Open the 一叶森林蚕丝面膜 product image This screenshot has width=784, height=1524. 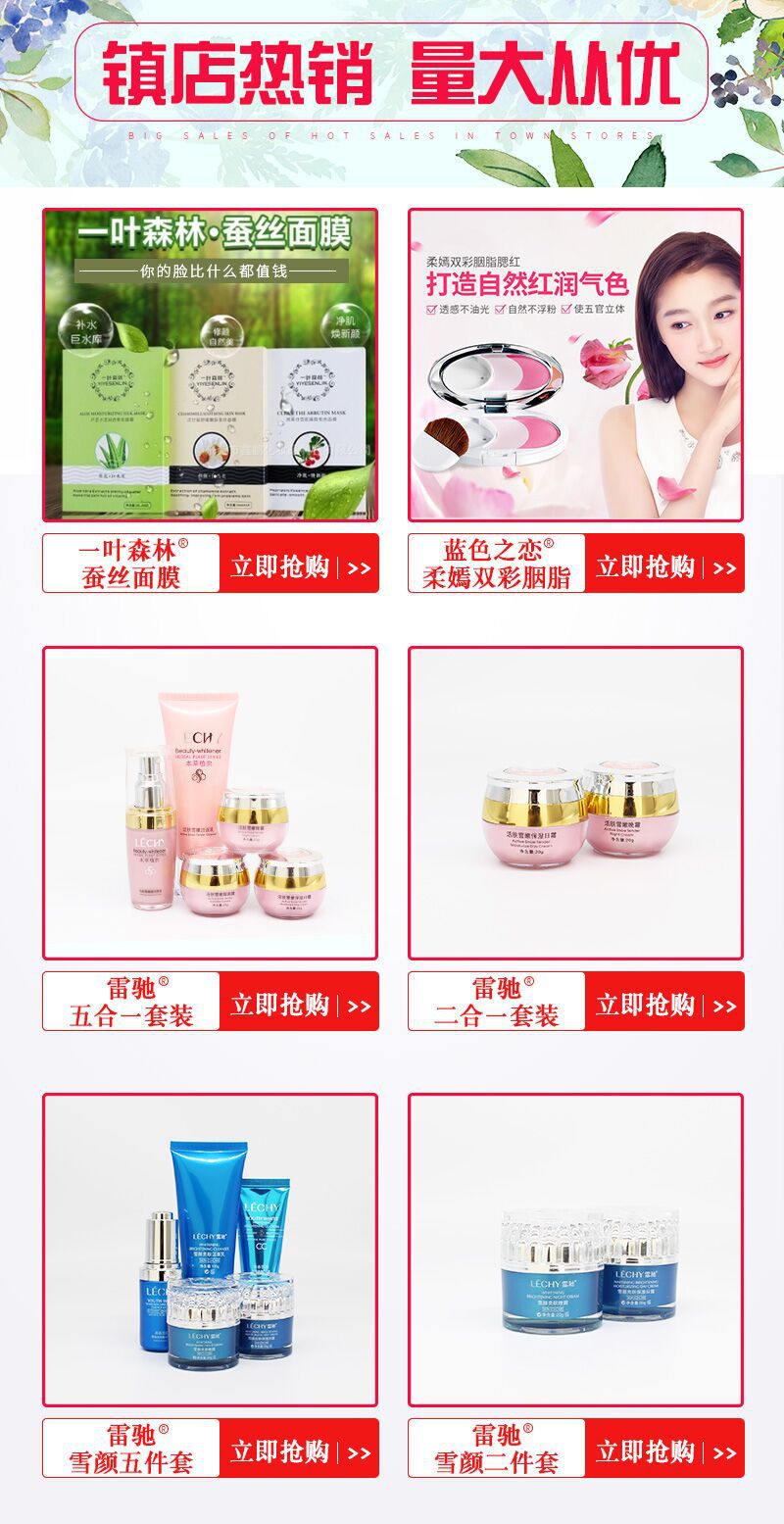[210, 365]
